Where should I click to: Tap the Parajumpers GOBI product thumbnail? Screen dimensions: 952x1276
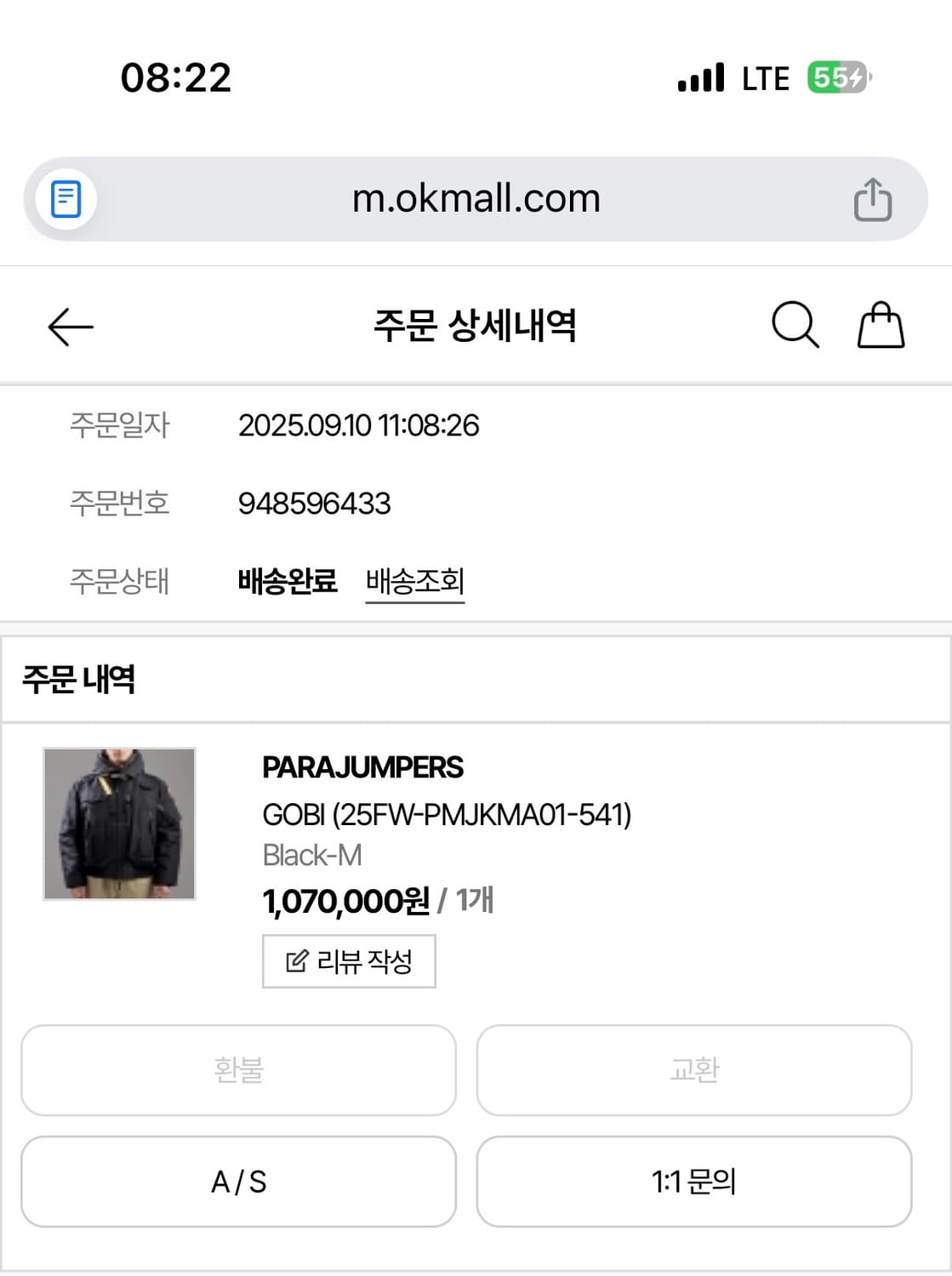[x=119, y=823]
